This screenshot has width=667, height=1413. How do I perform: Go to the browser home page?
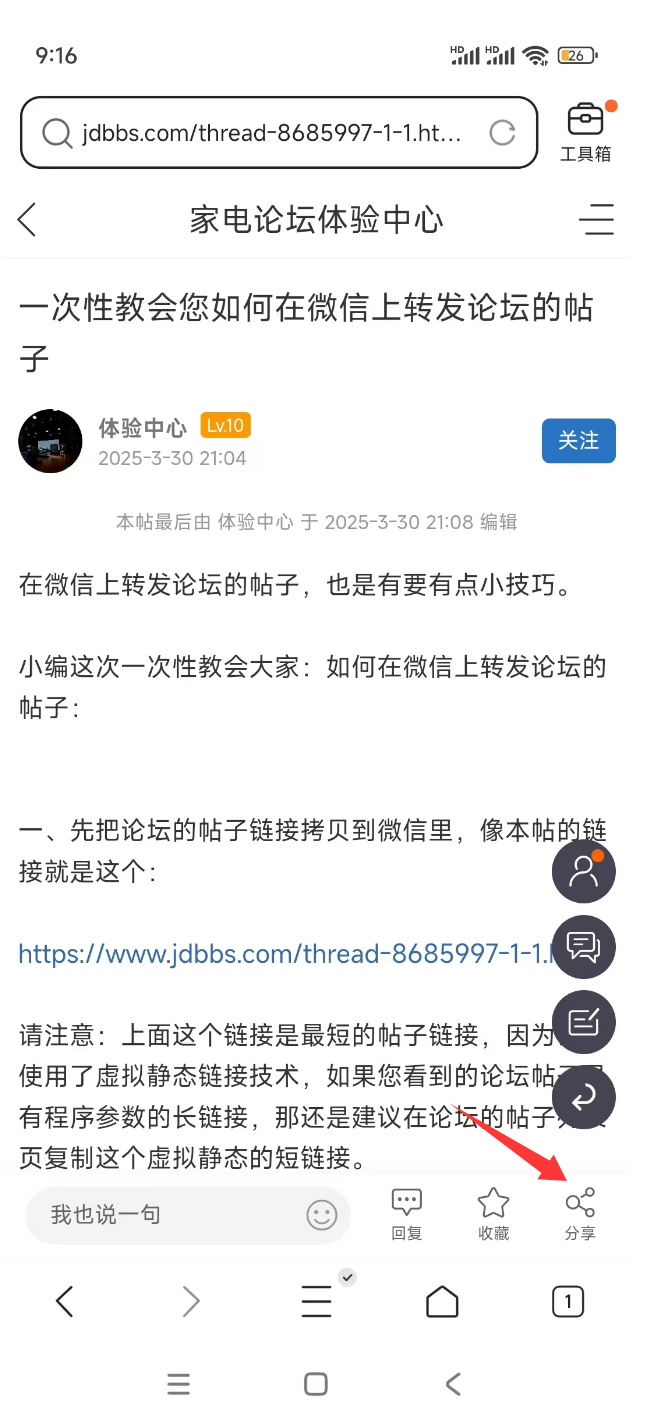(442, 1301)
